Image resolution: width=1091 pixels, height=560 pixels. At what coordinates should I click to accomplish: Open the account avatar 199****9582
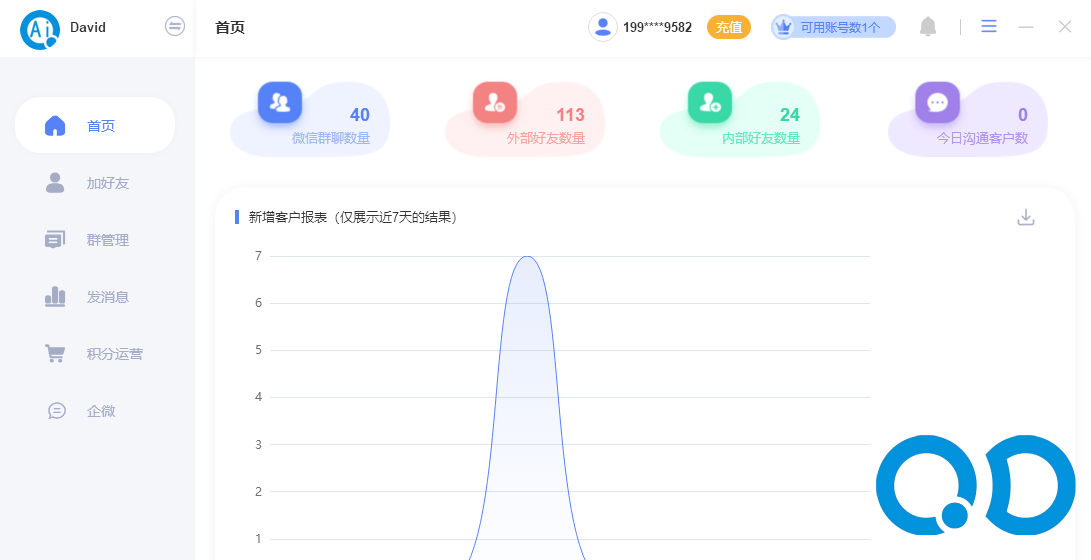[602, 27]
